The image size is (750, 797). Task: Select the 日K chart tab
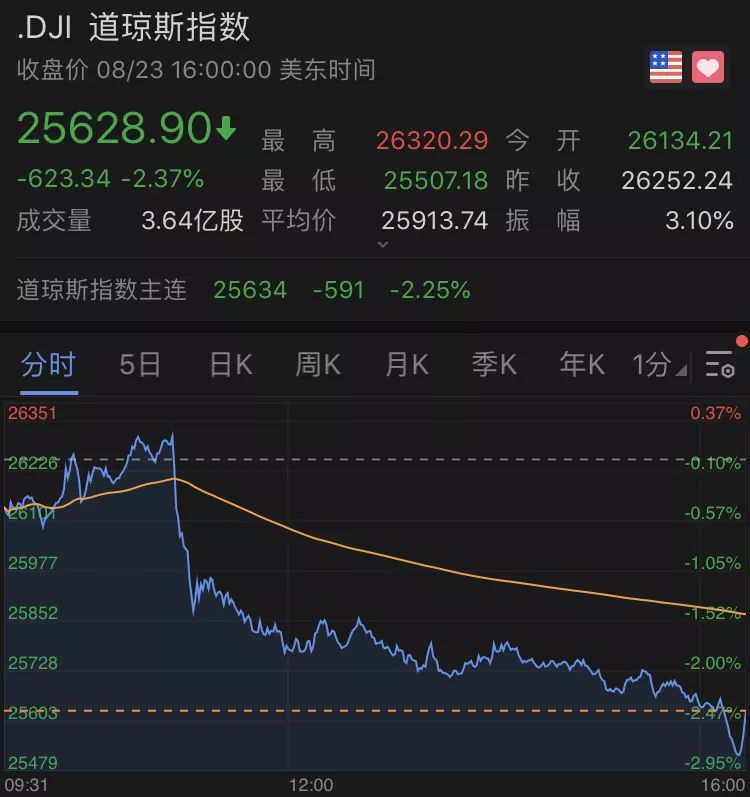(x=230, y=365)
